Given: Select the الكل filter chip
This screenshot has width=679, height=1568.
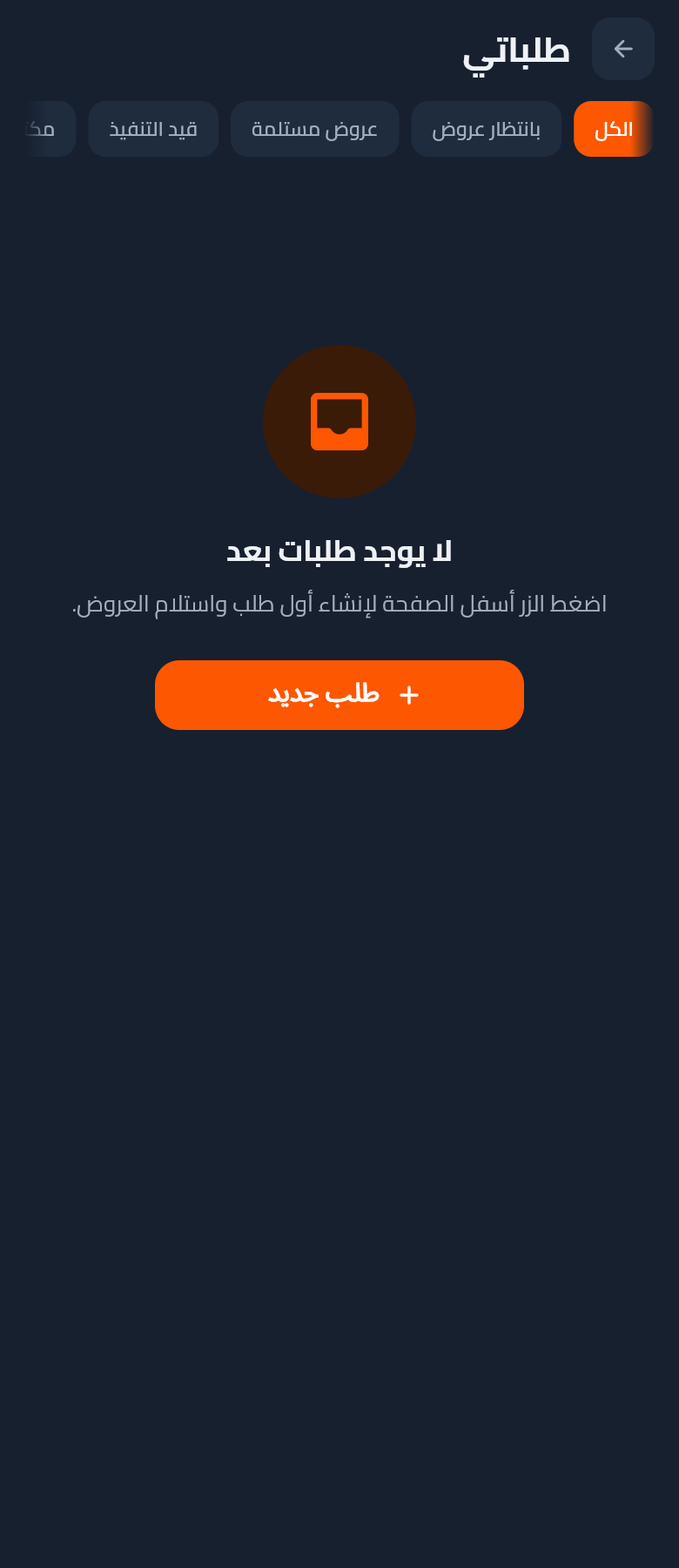Looking at the screenshot, I should pyautogui.click(x=614, y=129).
